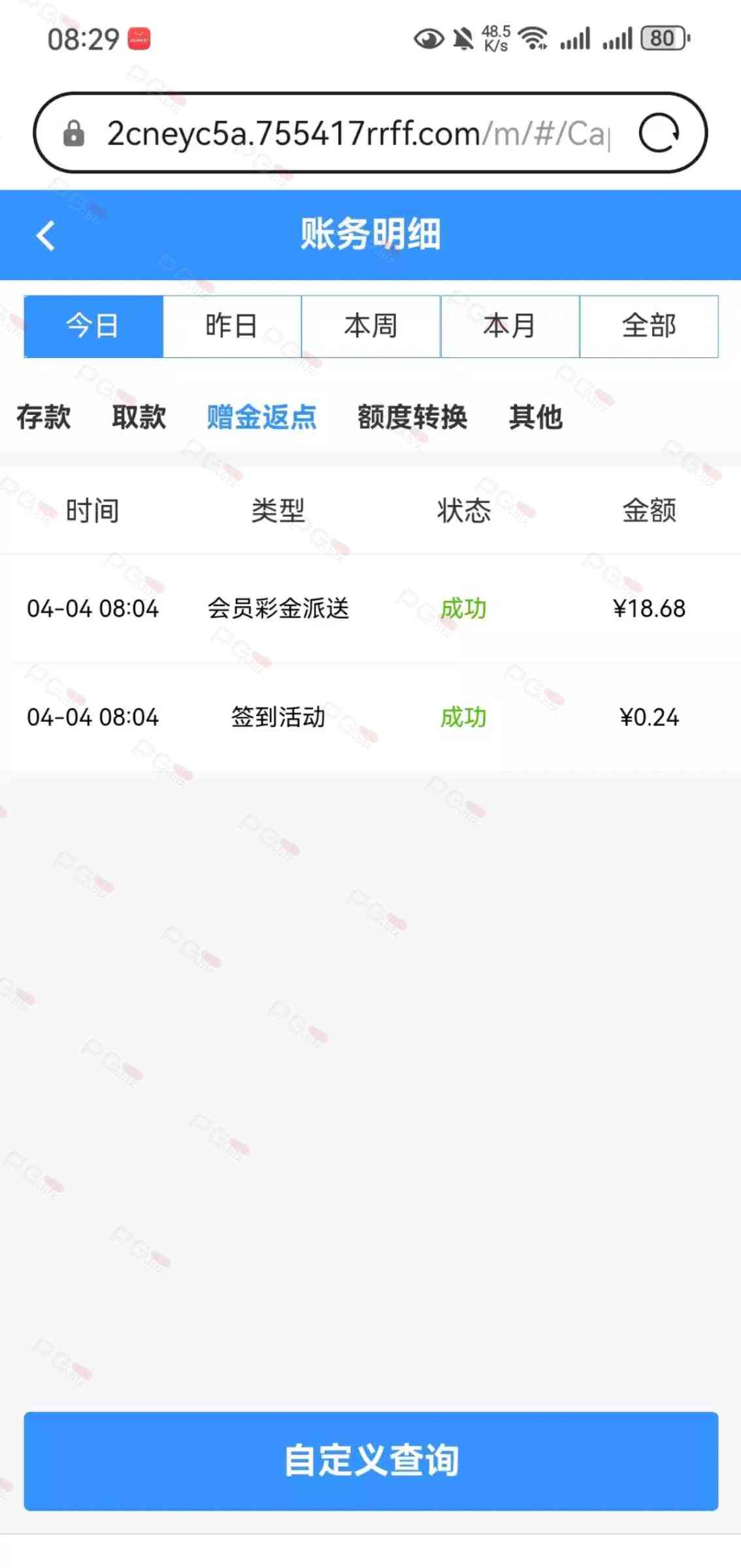Switch to the 昨日 date filter
The width and height of the screenshot is (741, 1568).
coord(232,326)
